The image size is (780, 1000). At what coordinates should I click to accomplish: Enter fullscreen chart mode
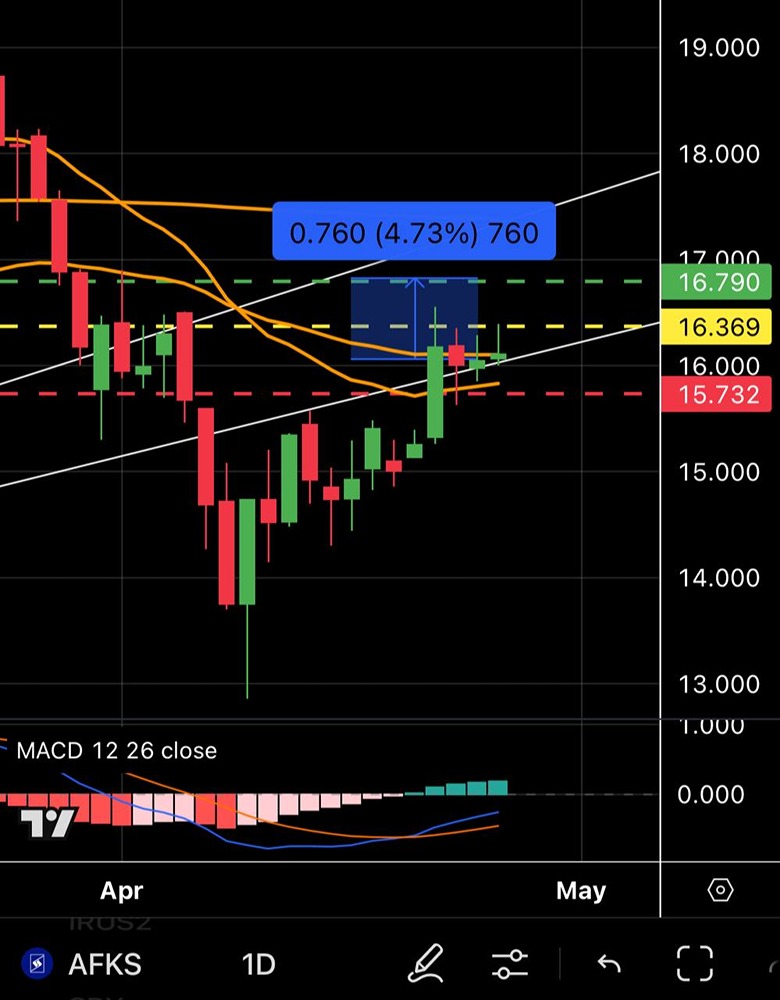(x=694, y=964)
